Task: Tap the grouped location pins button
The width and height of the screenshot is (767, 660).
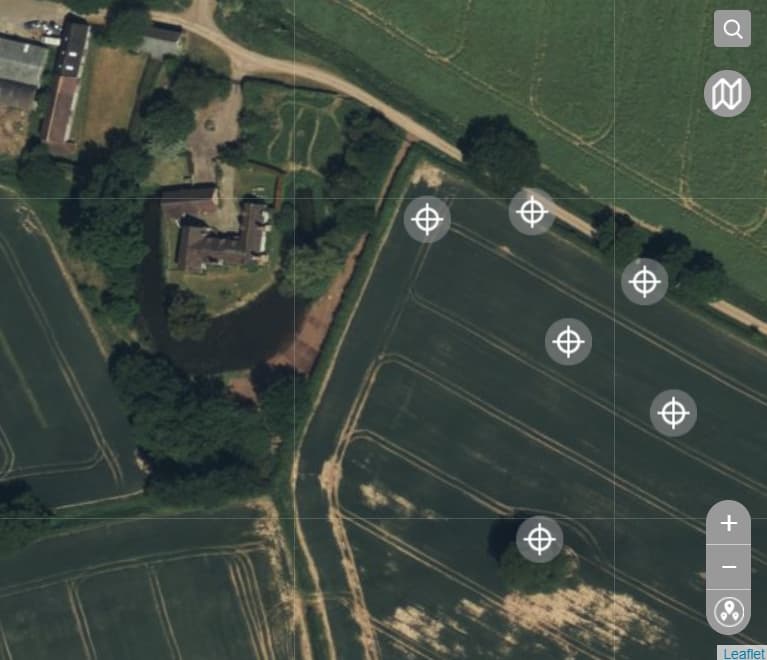Action: 728,612
